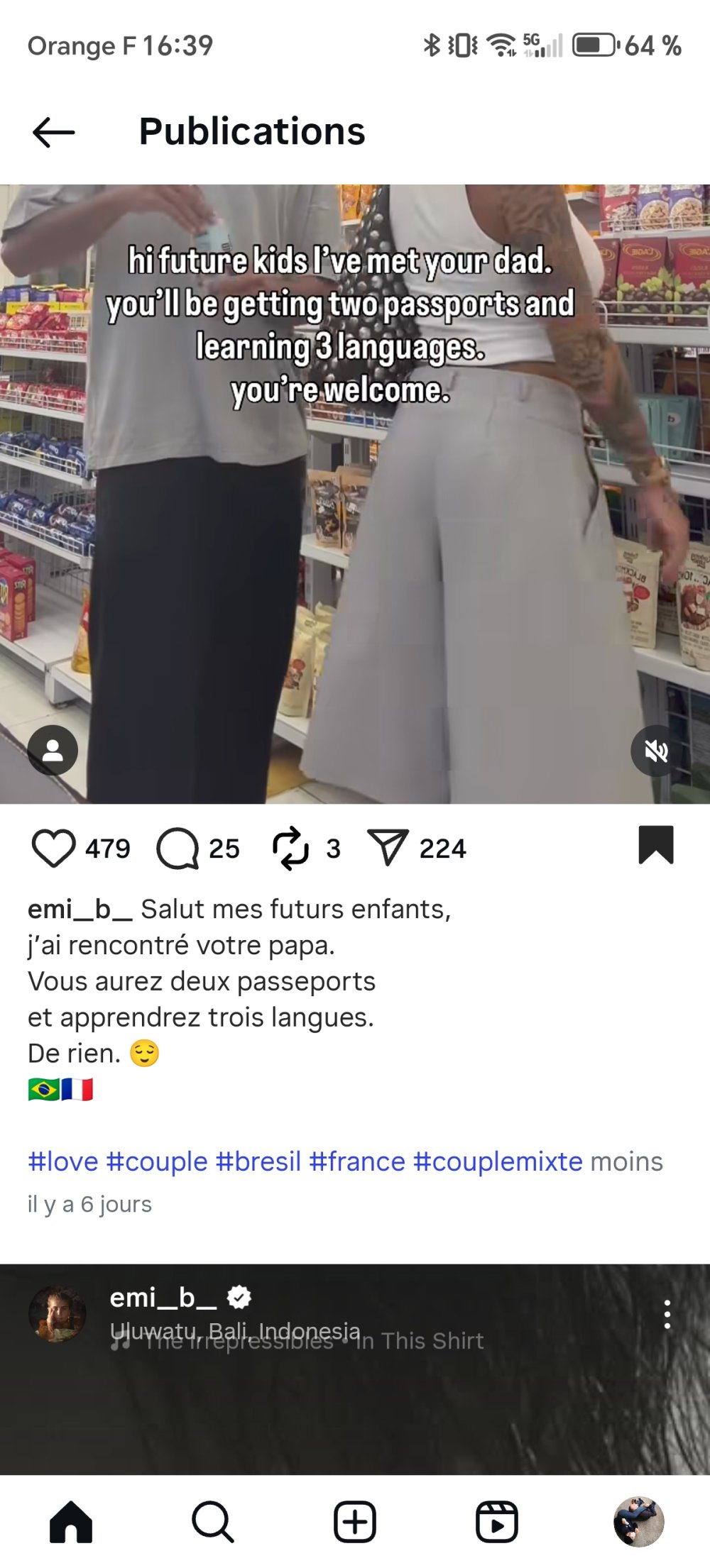Toggle the saved bookmark on this post

(655, 845)
